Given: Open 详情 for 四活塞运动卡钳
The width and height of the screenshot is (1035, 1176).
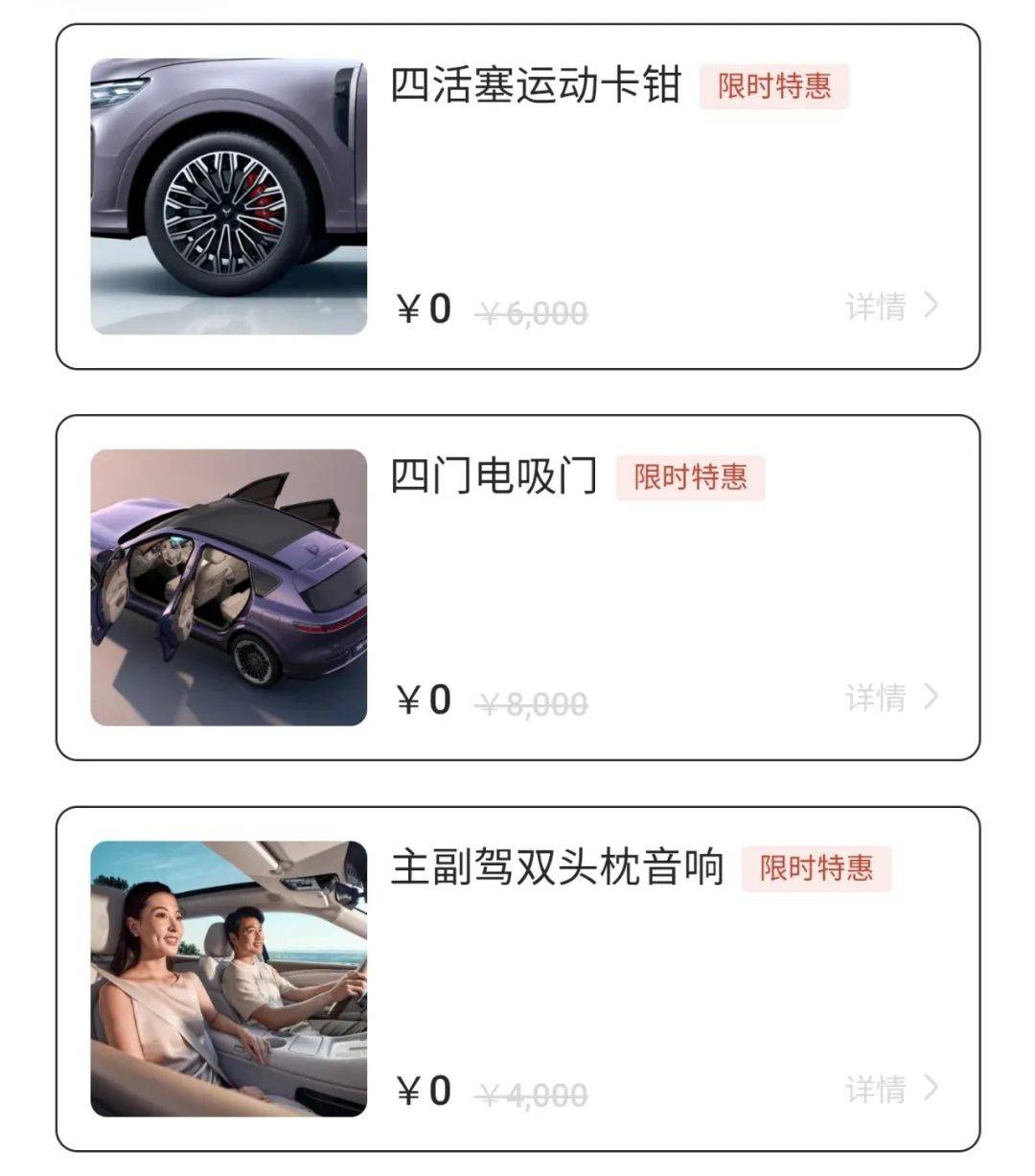Looking at the screenshot, I should point(890,307).
